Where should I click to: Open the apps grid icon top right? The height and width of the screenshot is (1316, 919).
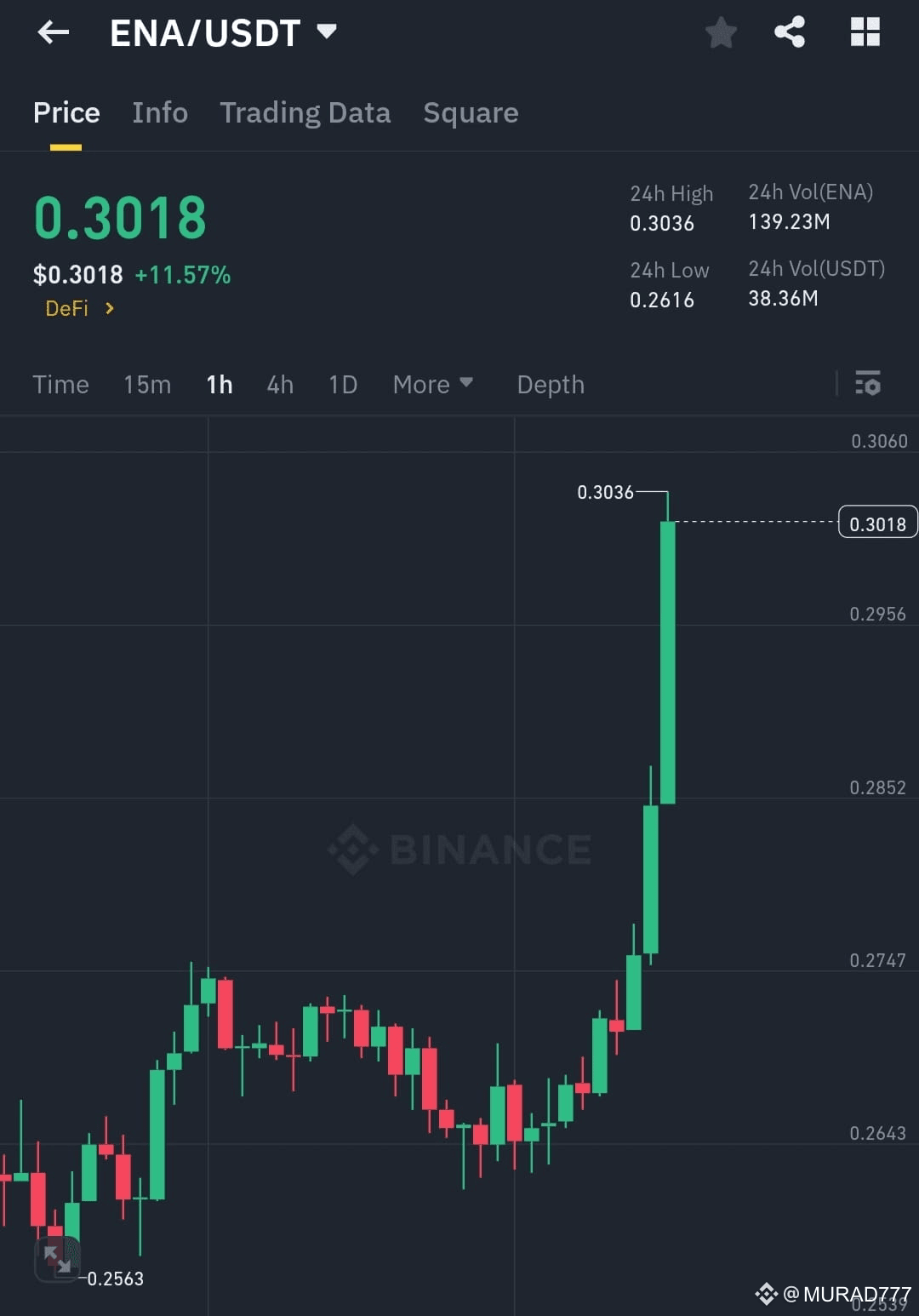coord(865,32)
